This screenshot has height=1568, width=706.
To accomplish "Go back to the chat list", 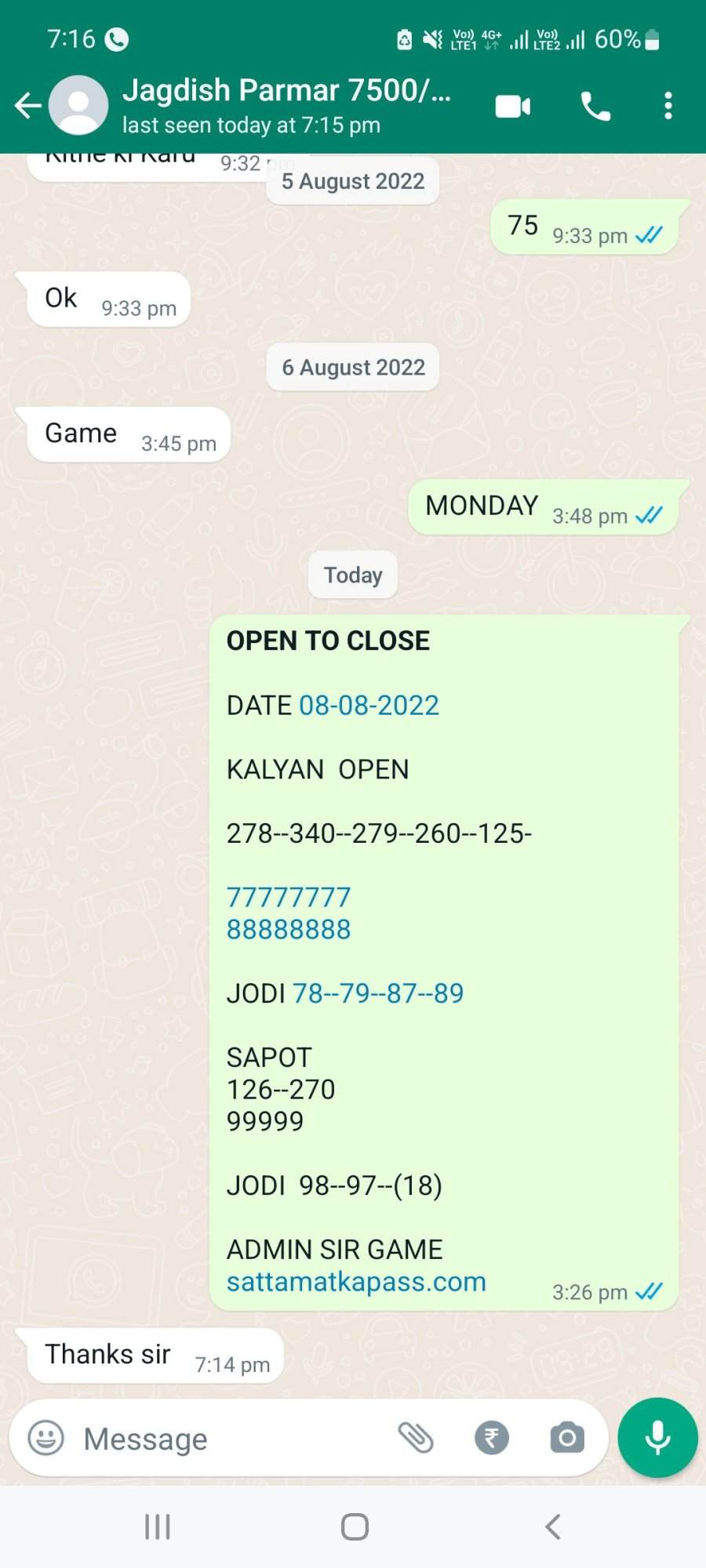I will (28, 105).
